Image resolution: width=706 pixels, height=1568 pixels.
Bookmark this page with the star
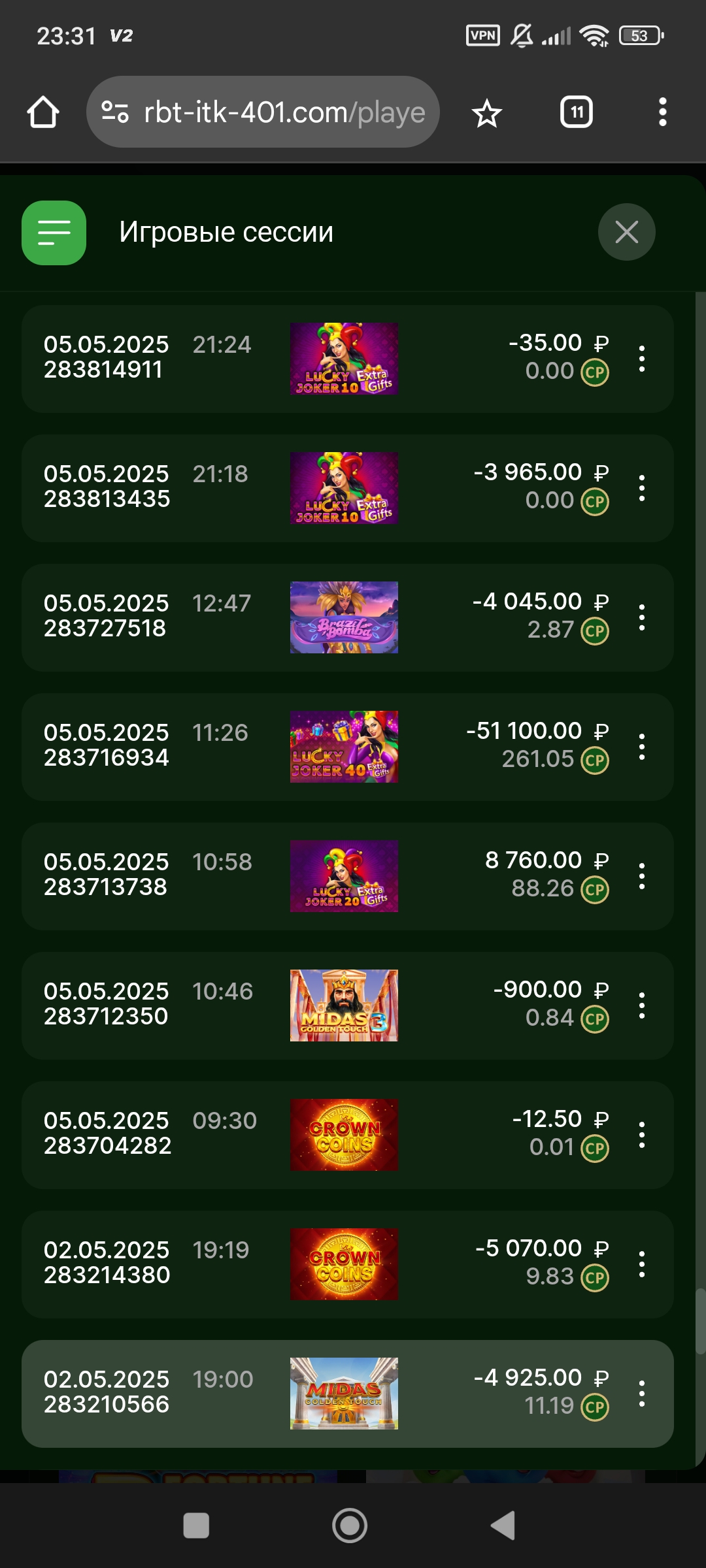[x=486, y=114]
